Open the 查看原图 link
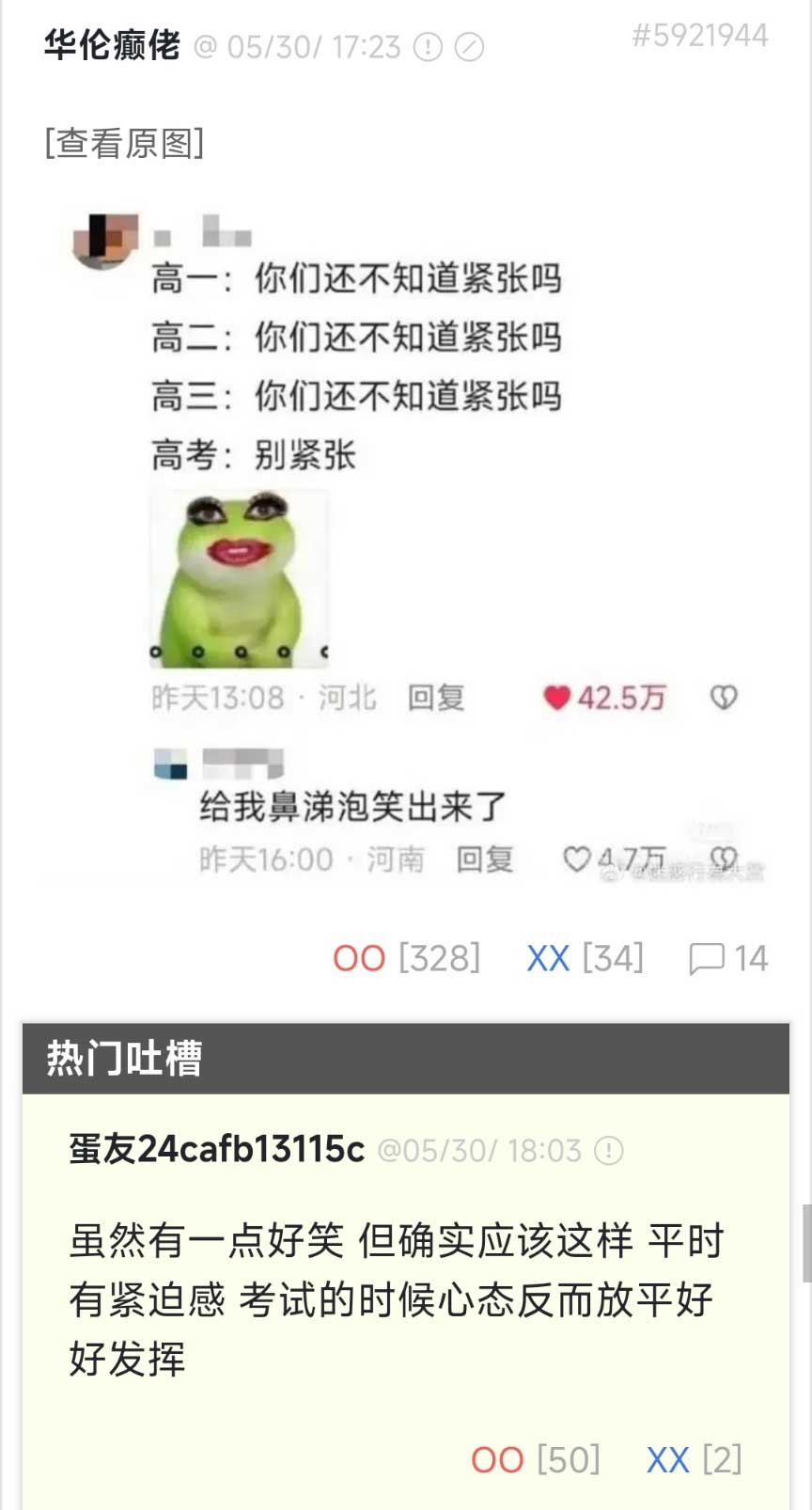 (124, 143)
